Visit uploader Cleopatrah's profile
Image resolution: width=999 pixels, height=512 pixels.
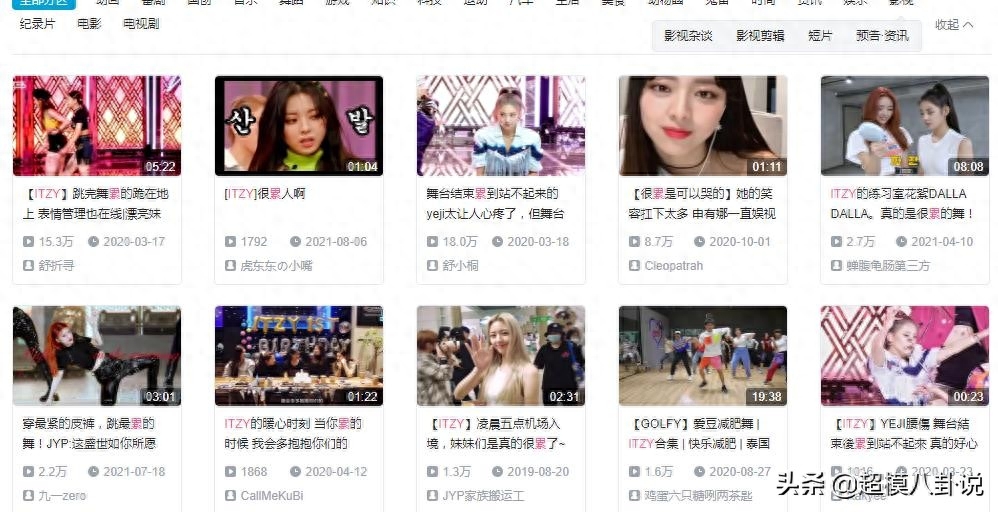[x=673, y=266]
